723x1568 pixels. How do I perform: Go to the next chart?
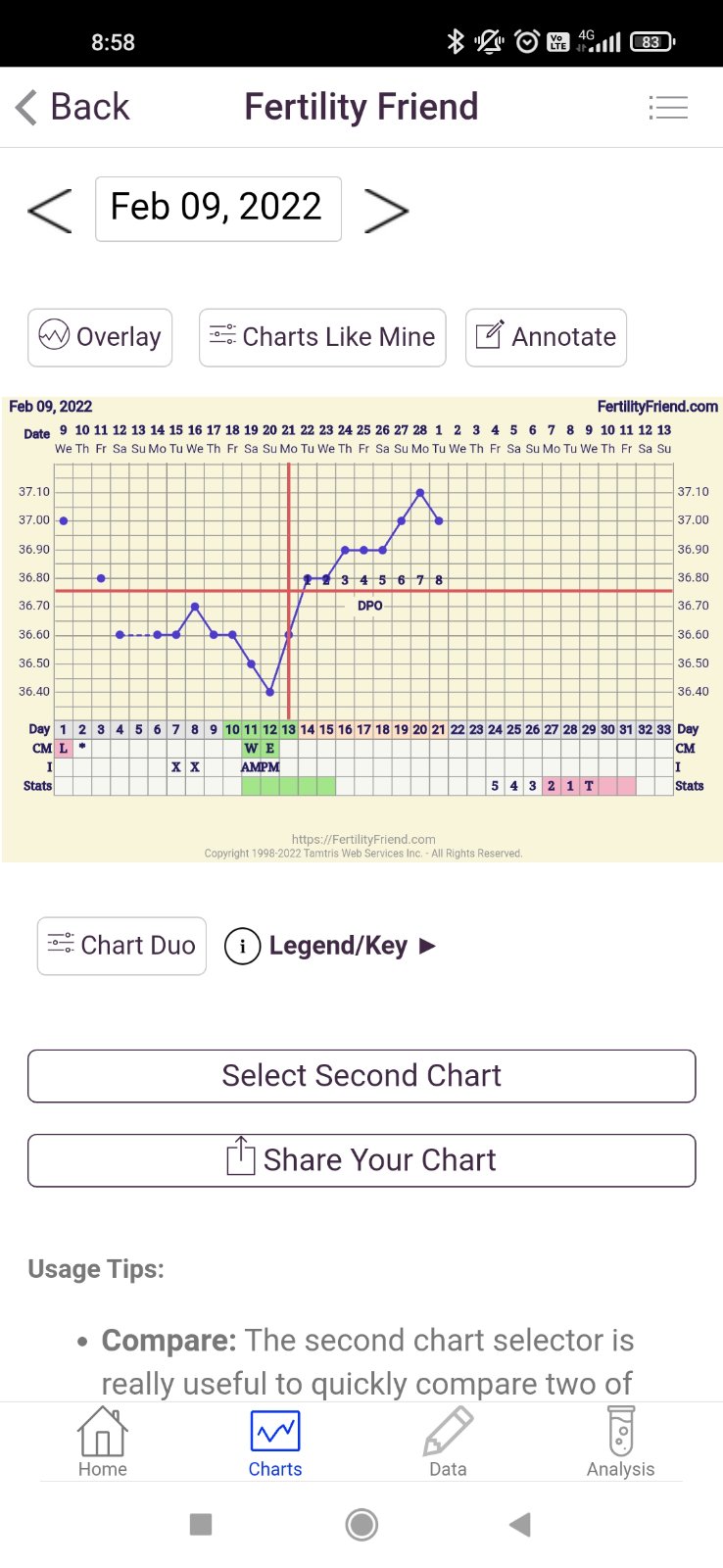tap(385, 209)
